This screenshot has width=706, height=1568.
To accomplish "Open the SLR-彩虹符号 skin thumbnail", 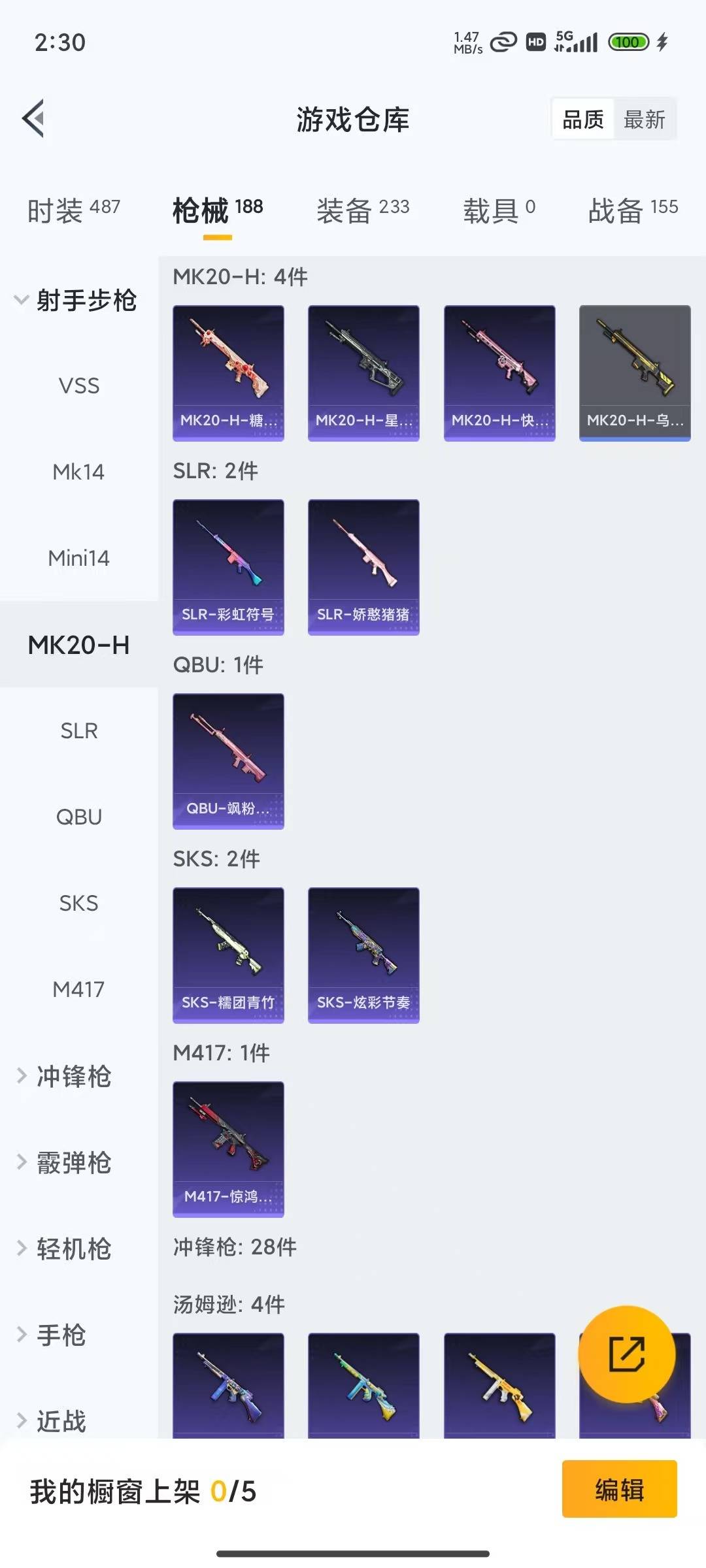I will coord(228,567).
